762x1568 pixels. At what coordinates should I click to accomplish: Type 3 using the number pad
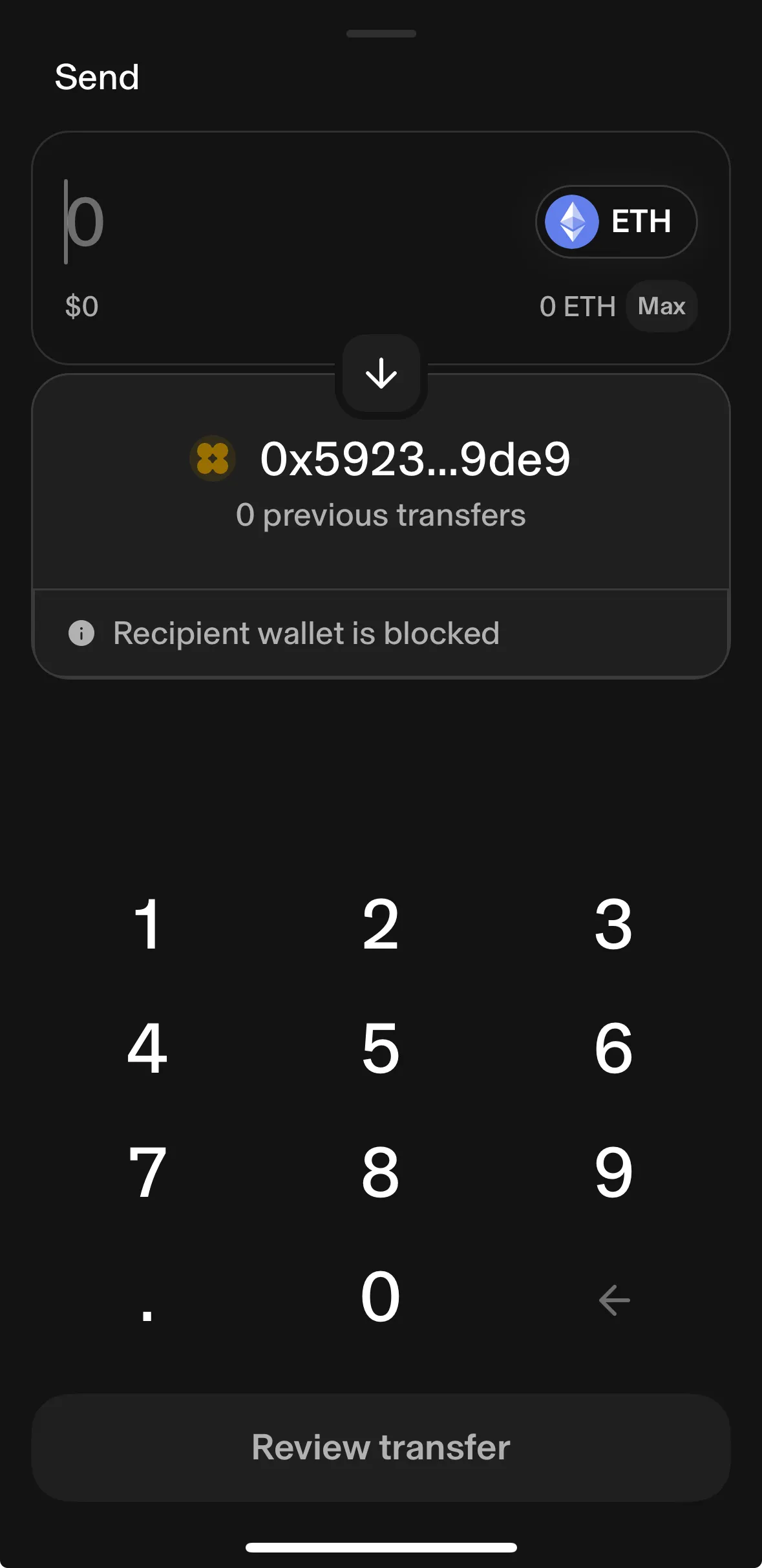[613, 925]
